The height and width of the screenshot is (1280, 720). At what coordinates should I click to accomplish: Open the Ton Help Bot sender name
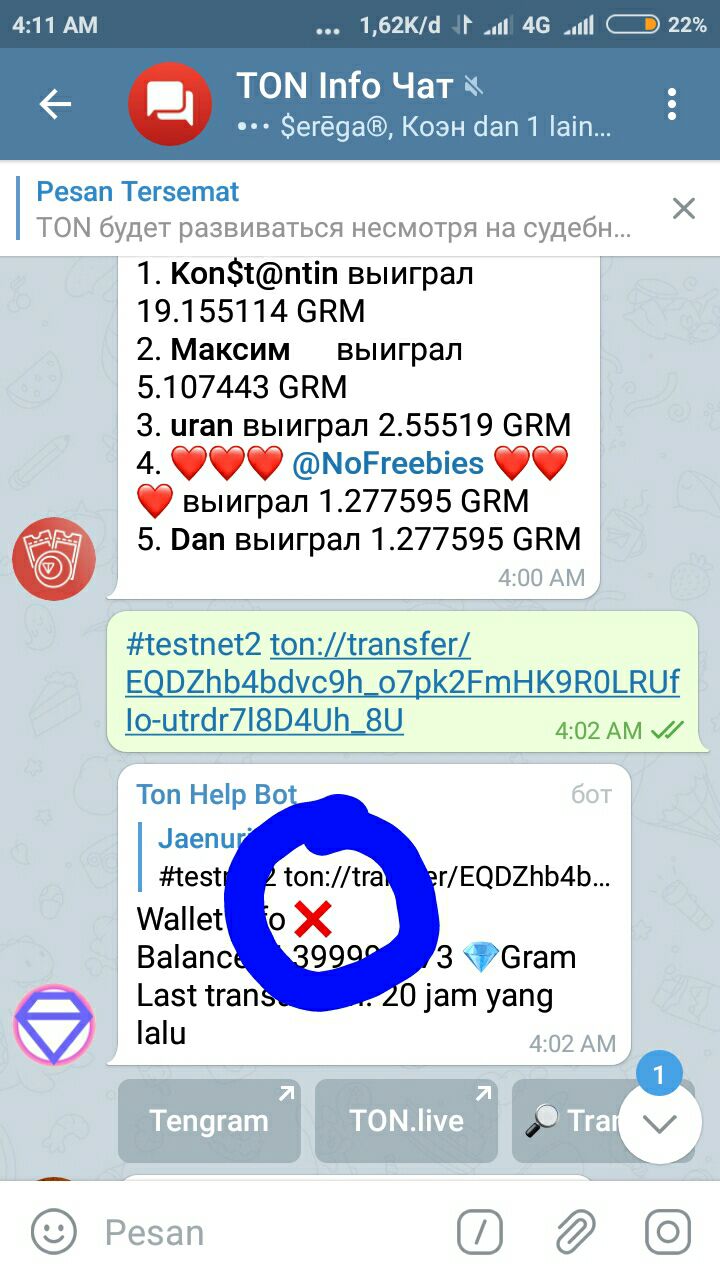[217, 795]
